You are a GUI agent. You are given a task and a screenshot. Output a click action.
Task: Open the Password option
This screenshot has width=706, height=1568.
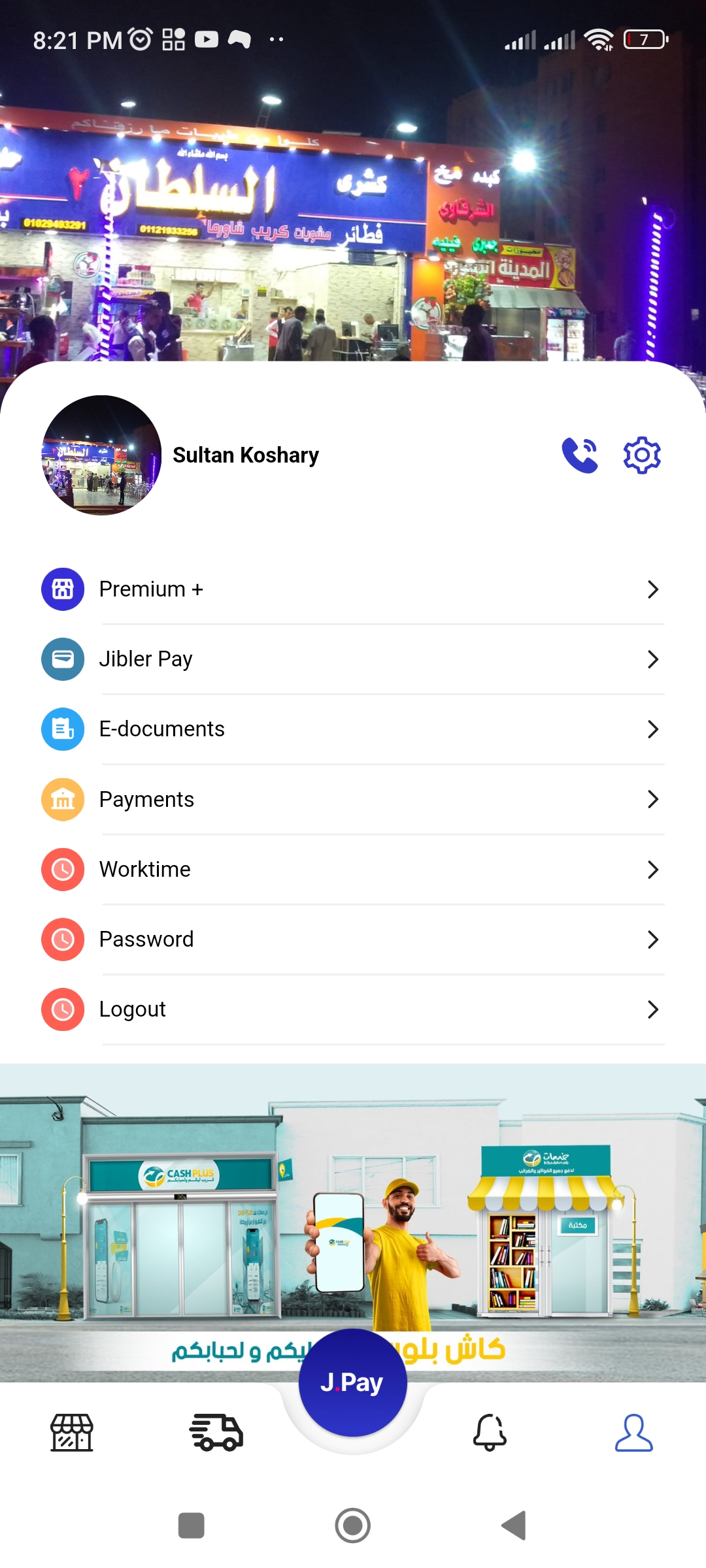click(353, 939)
